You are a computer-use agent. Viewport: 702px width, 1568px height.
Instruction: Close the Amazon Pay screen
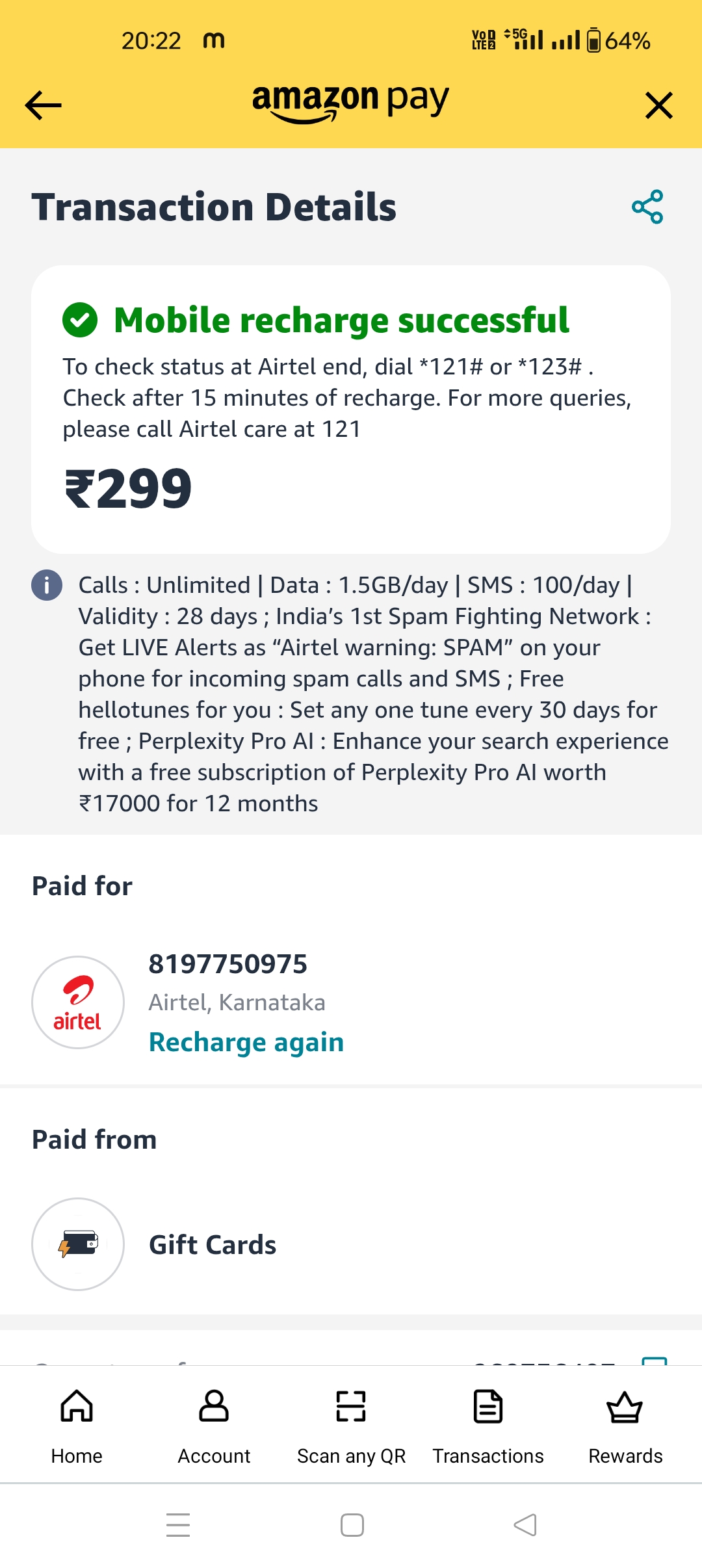[x=658, y=105]
